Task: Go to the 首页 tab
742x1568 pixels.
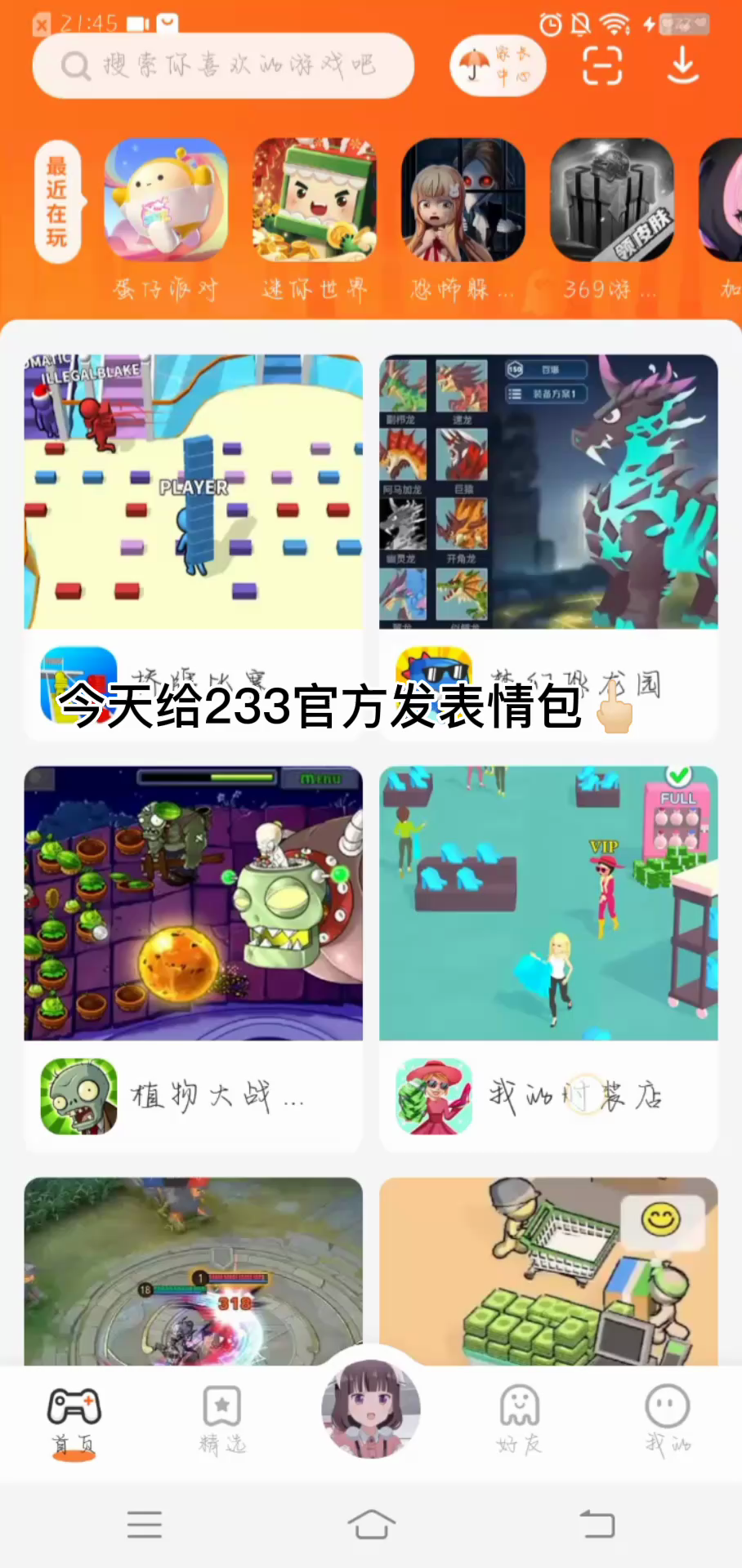Action: 74,1421
